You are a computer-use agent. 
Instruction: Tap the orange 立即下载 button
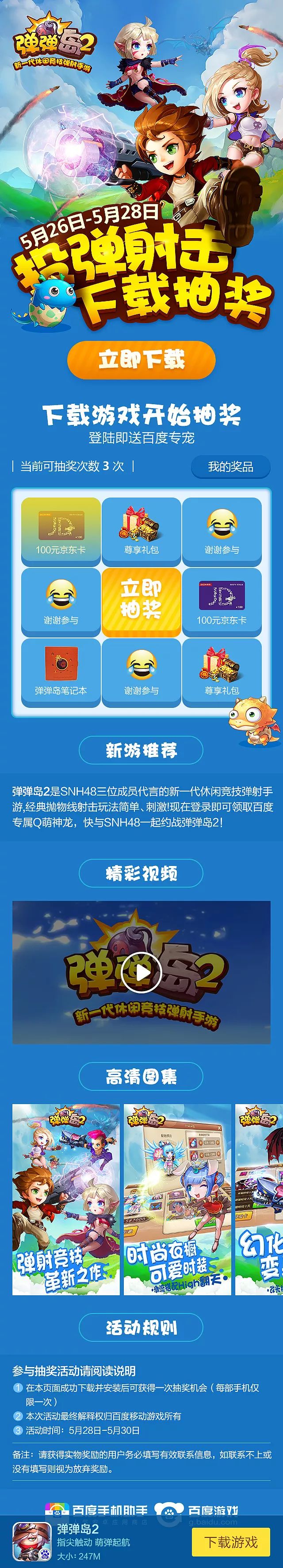(141, 360)
